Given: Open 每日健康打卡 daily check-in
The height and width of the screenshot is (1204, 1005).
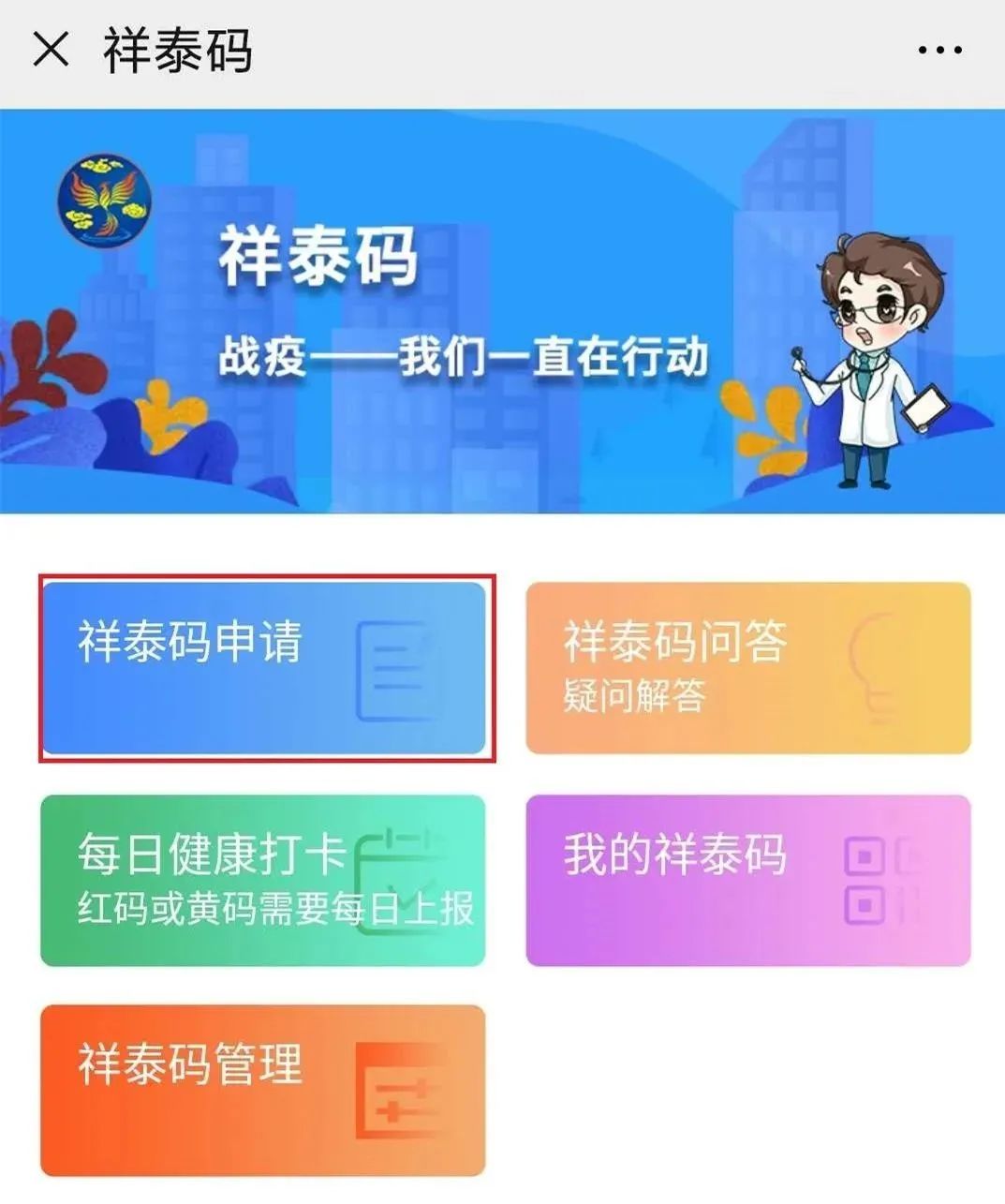Looking at the screenshot, I should 263,881.
